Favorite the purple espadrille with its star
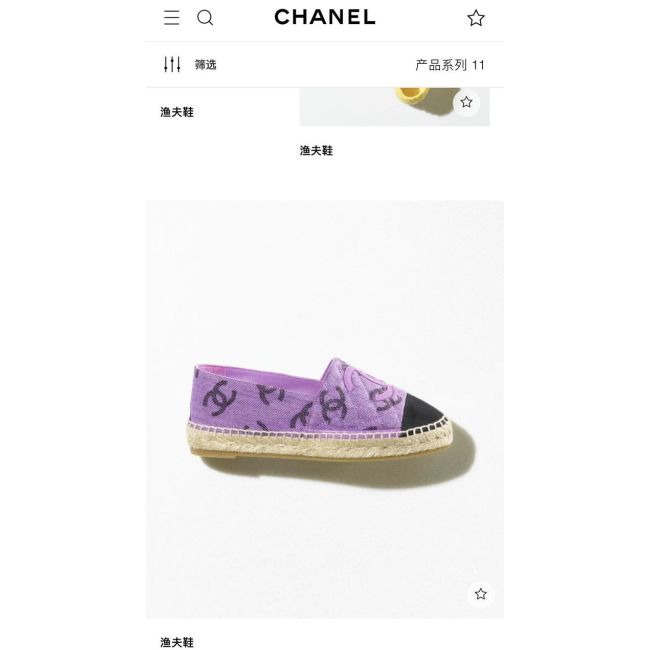Screen dimensions: 650x650 480,594
